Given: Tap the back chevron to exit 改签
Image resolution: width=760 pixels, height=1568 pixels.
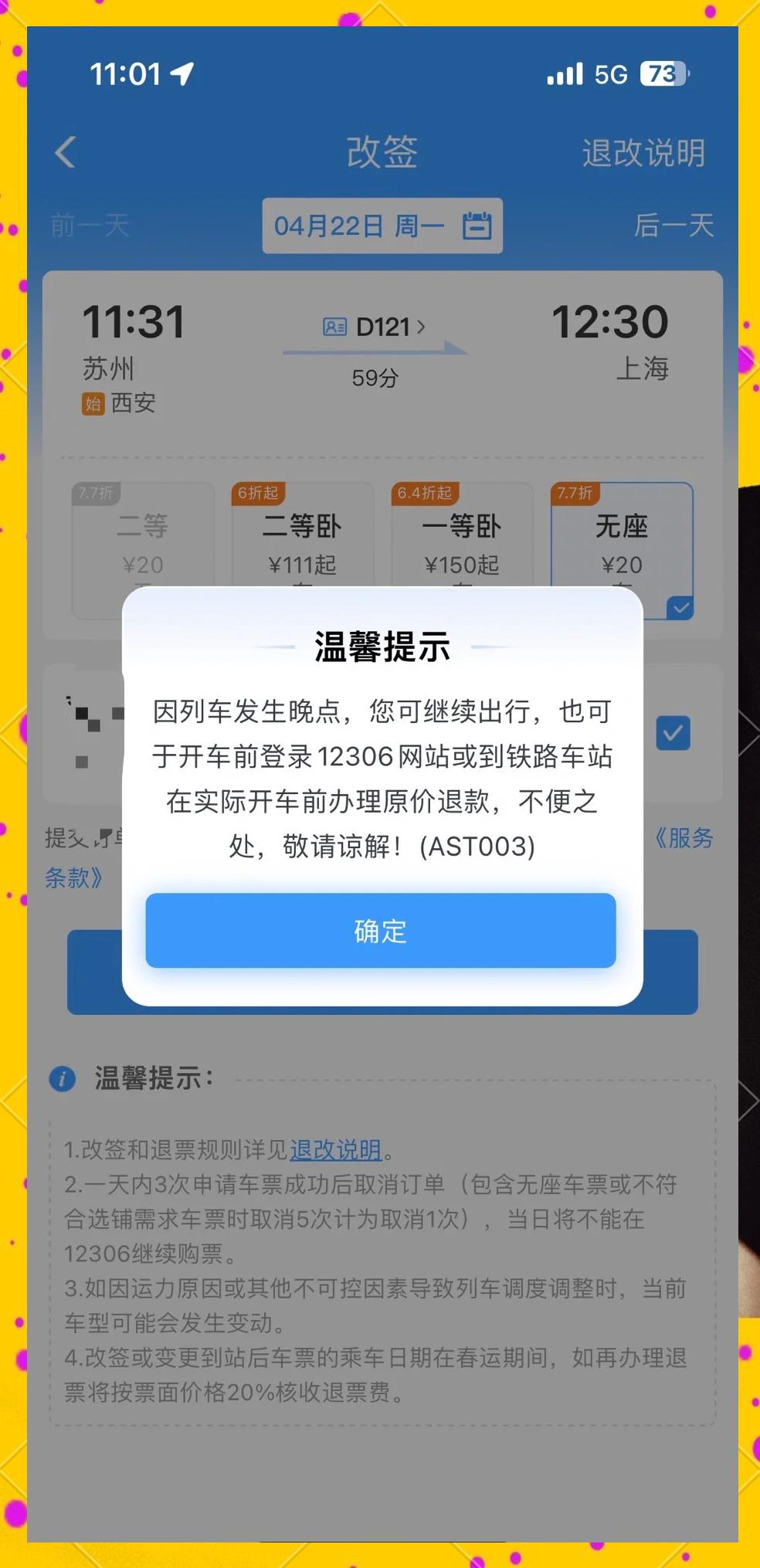Looking at the screenshot, I should pos(65,152).
